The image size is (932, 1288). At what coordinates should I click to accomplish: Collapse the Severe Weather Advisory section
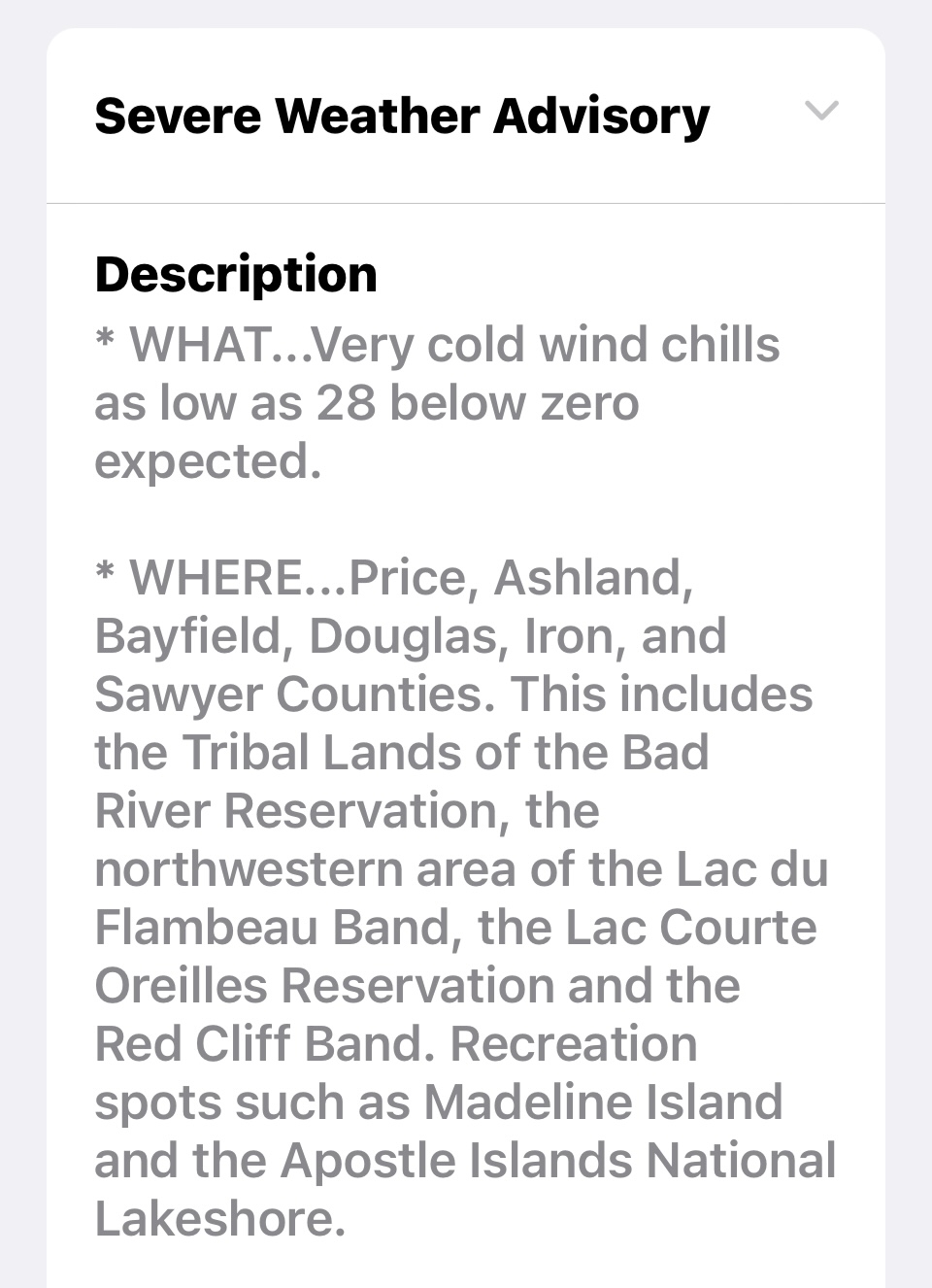[821, 112]
